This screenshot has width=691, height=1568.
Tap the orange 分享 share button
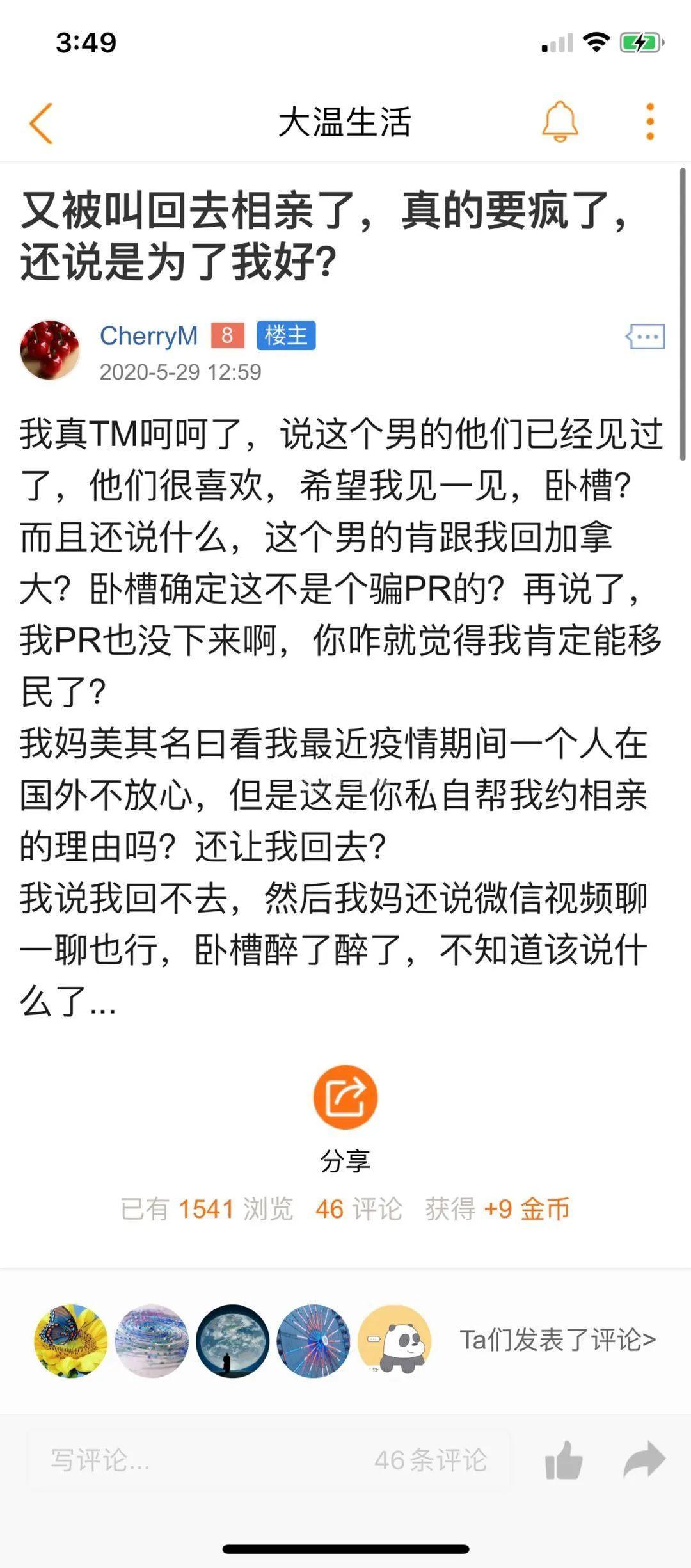click(x=345, y=1097)
